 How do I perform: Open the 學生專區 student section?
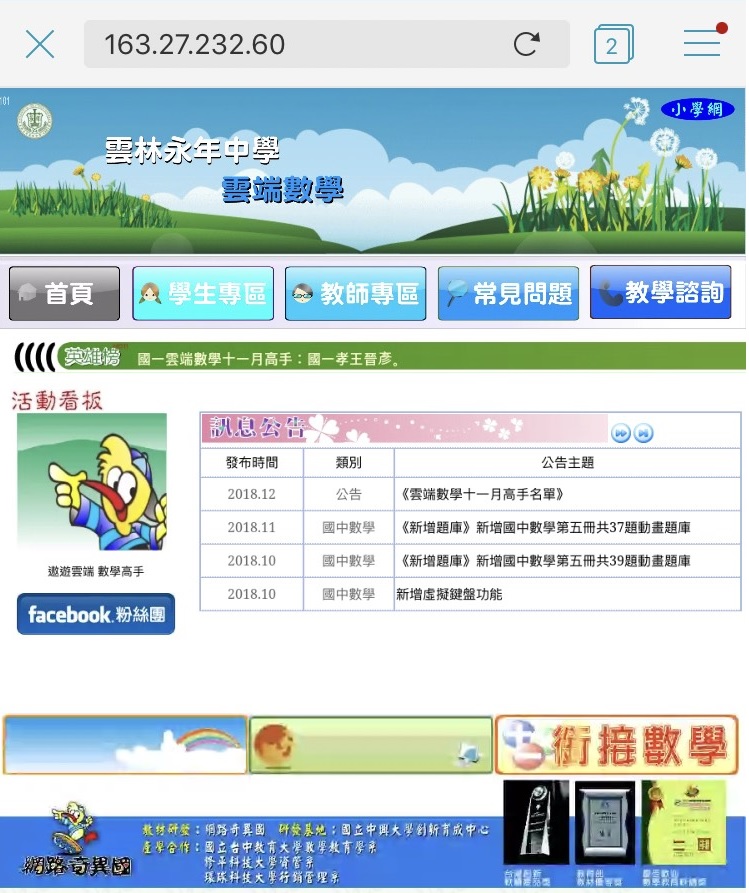(203, 293)
